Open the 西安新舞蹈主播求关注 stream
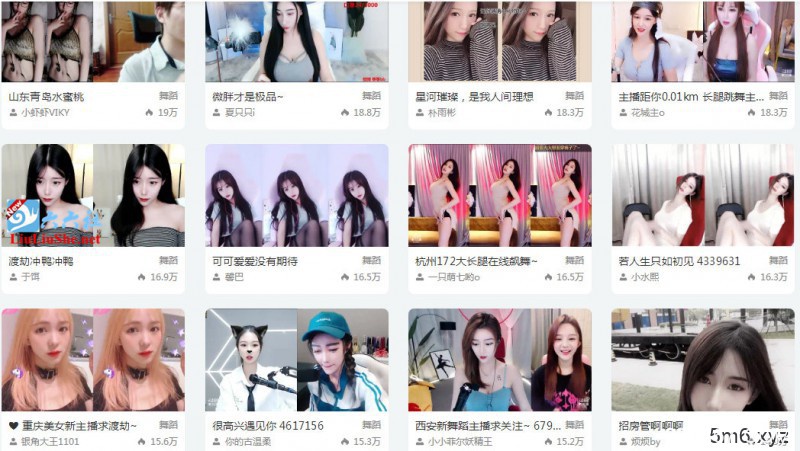The image size is (800, 451). [499, 360]
